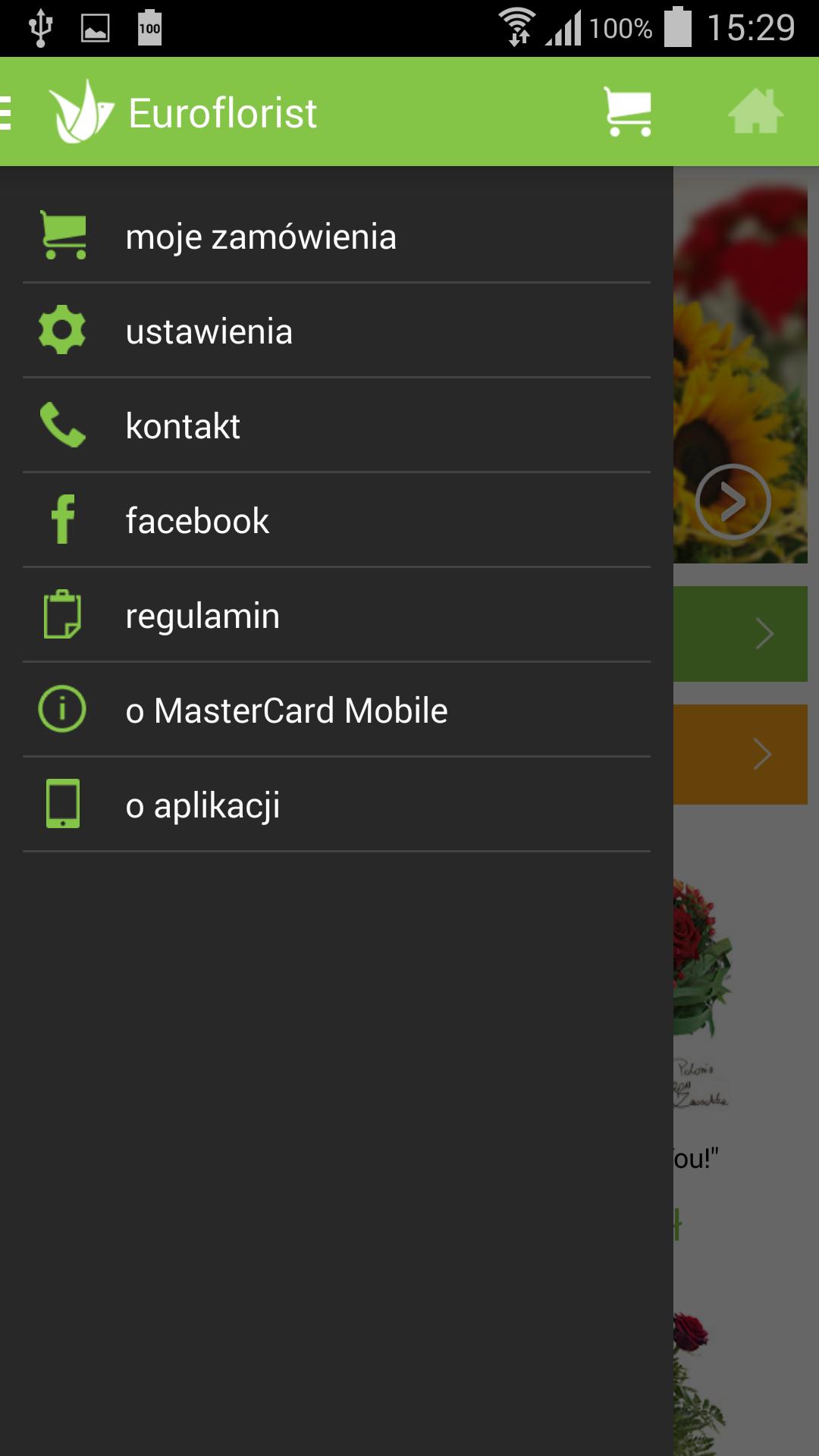This screenshot has height=1456, width=819.
Task: Open o MasterCard Mobile info
Action: (x=336, y=710)
